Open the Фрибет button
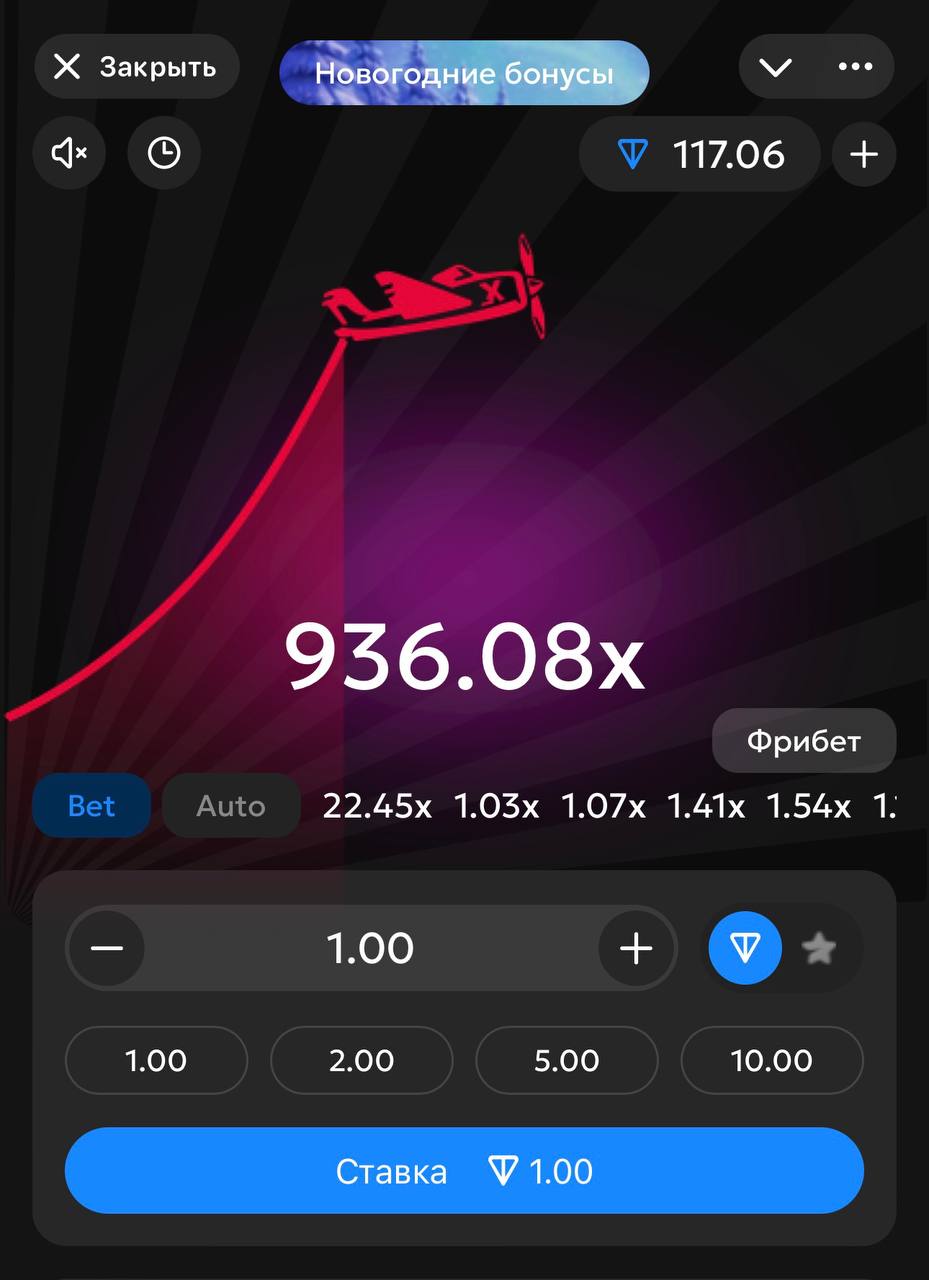The height and width of the screenshot is (1280, 929). (803, 741)
